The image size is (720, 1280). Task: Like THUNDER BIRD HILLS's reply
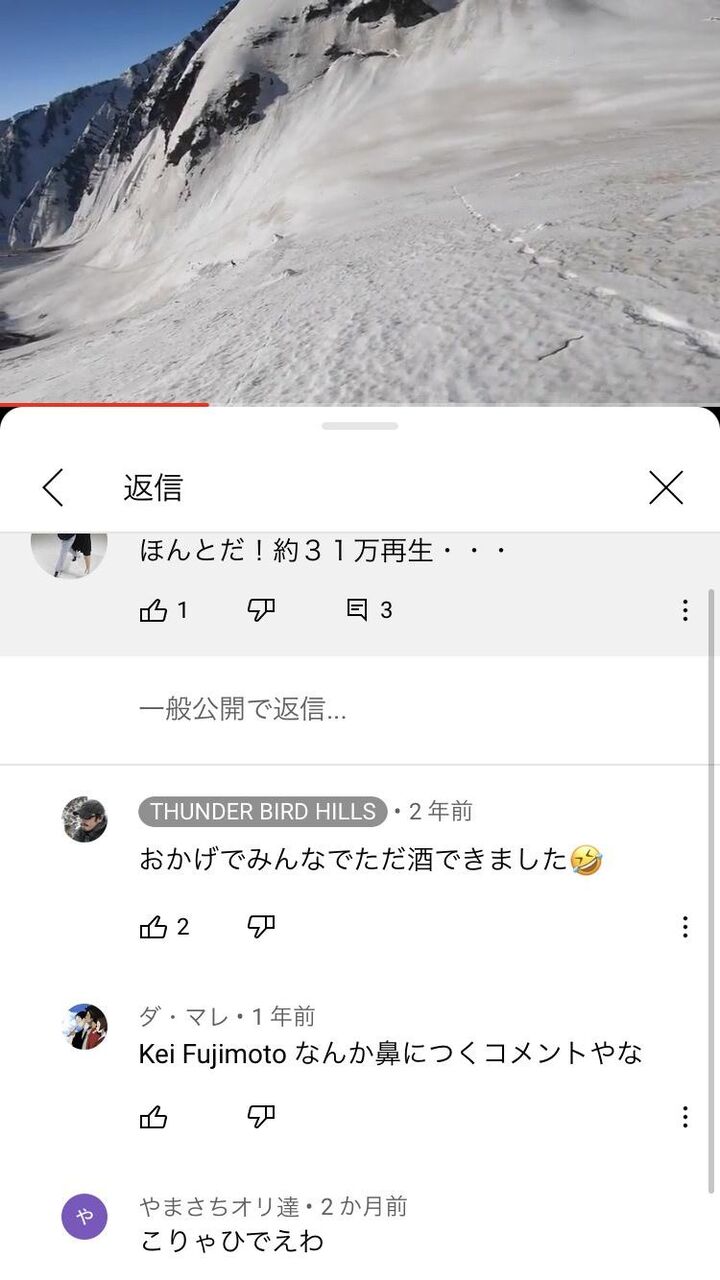coord(153,927)
